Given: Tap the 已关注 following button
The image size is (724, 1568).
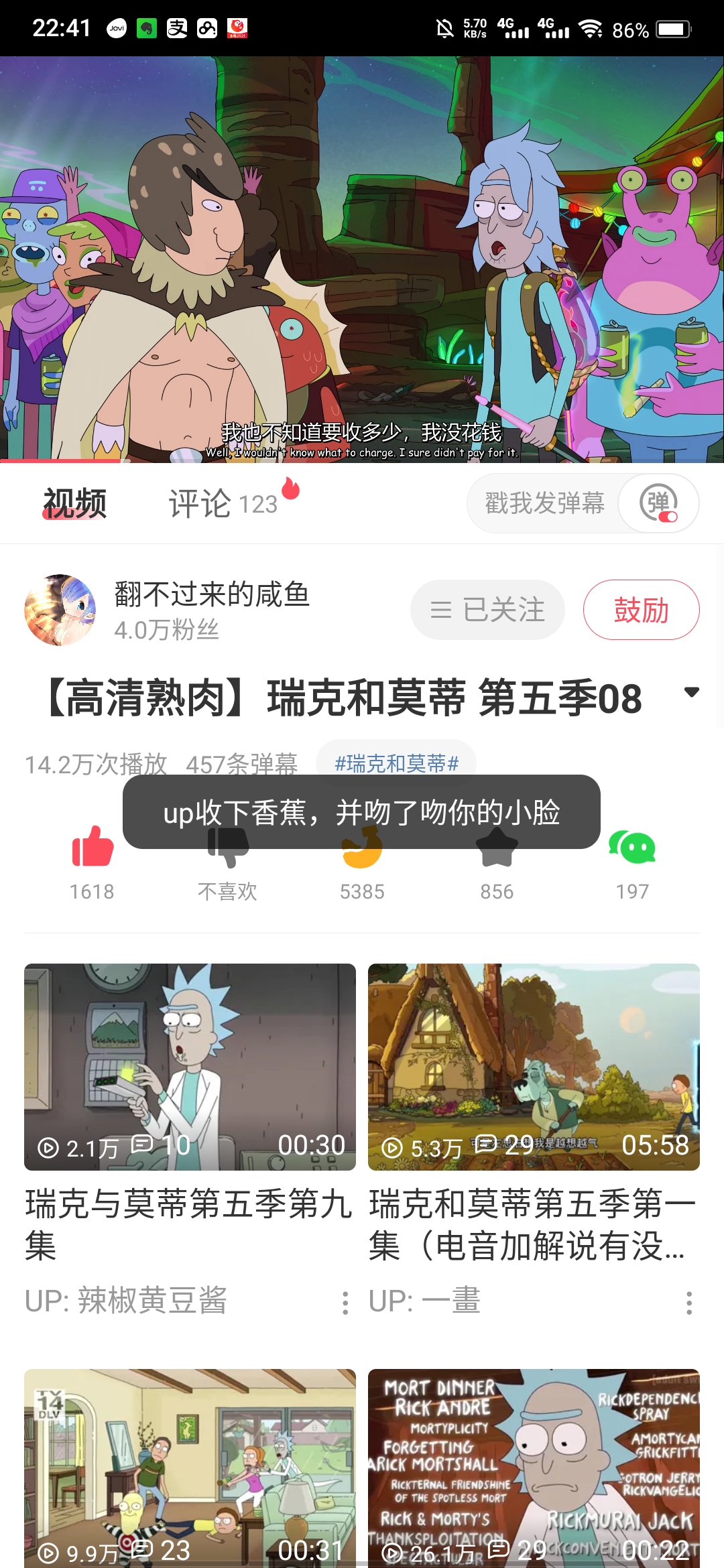Looking at the screenshot, I should point(487,610).
